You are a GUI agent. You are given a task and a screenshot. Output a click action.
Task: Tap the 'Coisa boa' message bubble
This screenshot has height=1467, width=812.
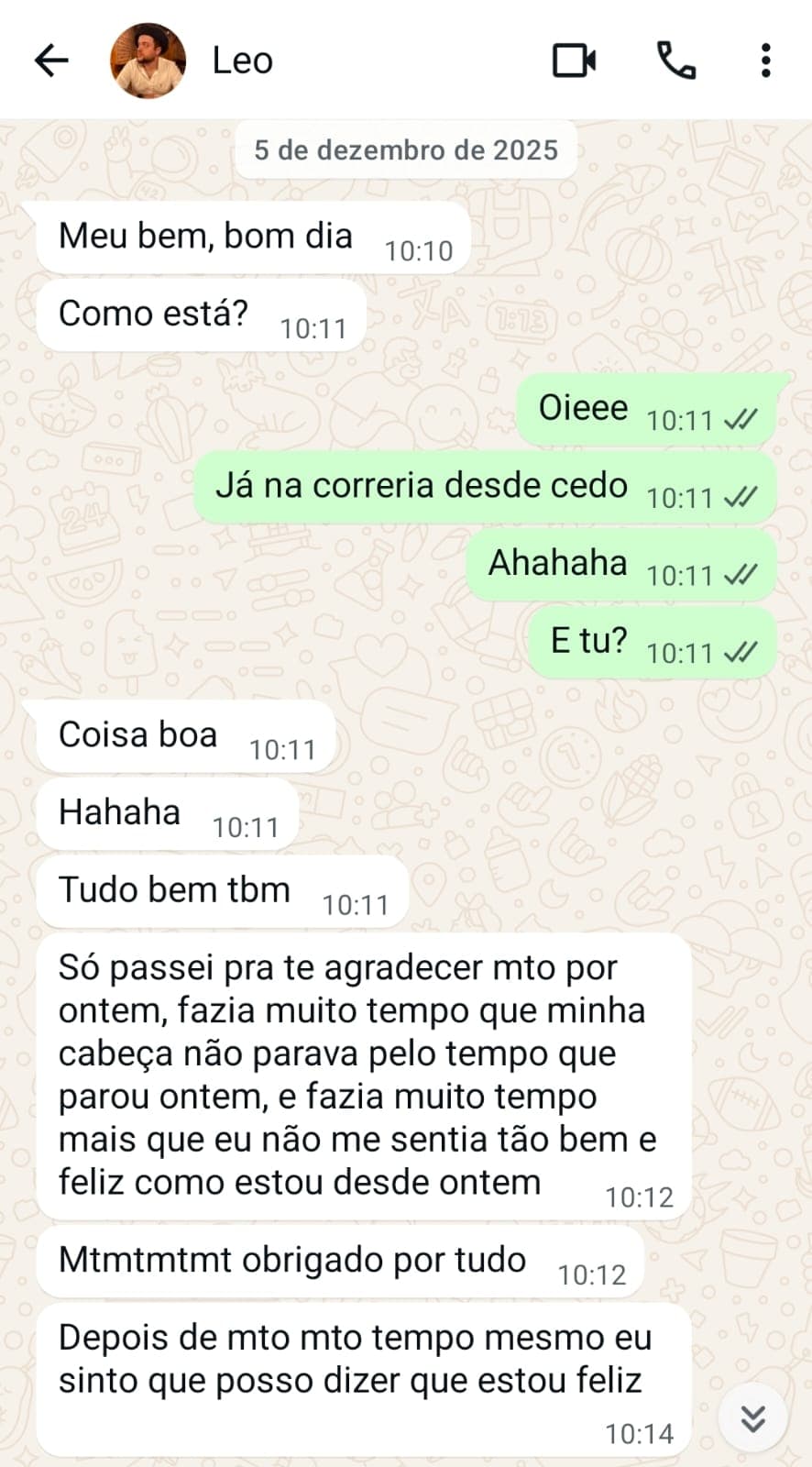point(137,734)
